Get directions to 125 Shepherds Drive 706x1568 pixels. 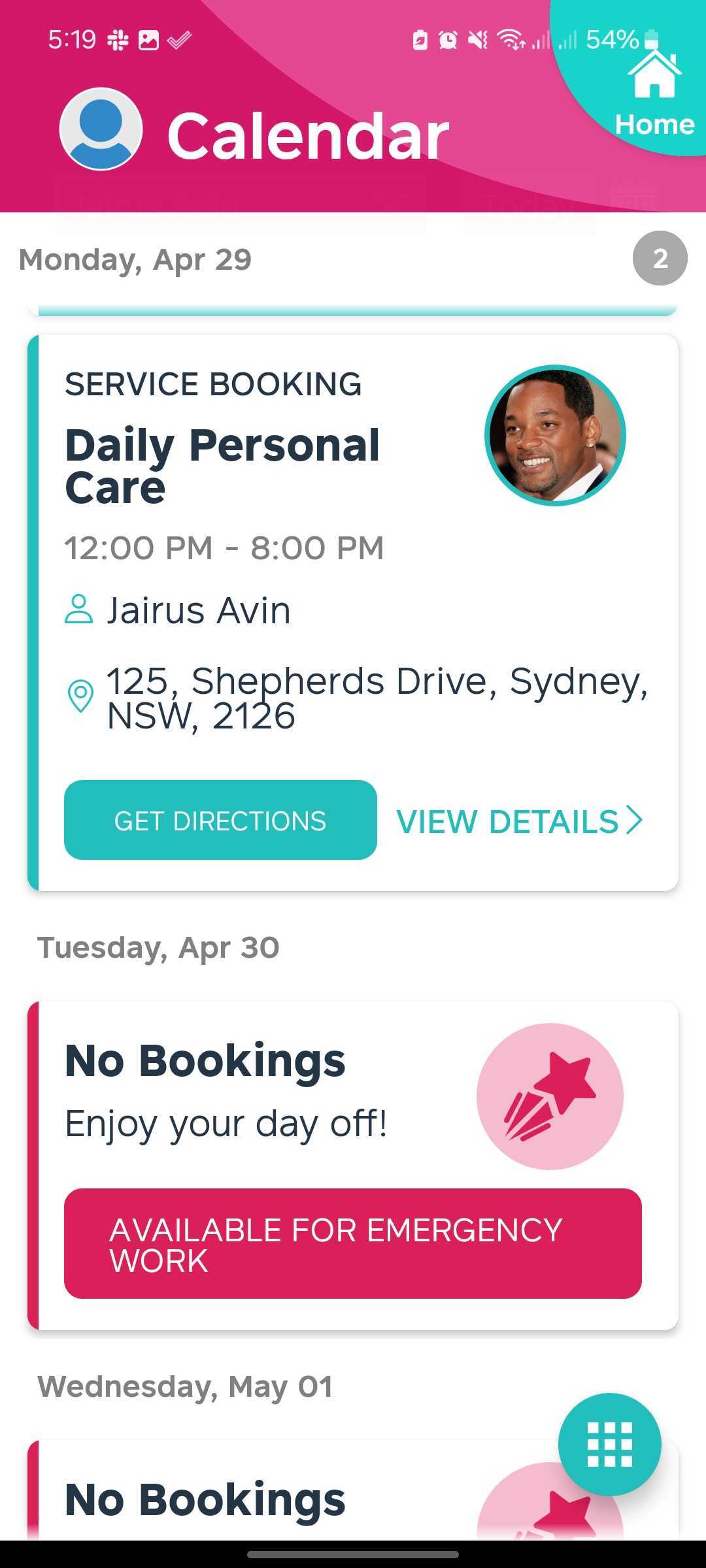pyautogui.click(x=220, y=820)
